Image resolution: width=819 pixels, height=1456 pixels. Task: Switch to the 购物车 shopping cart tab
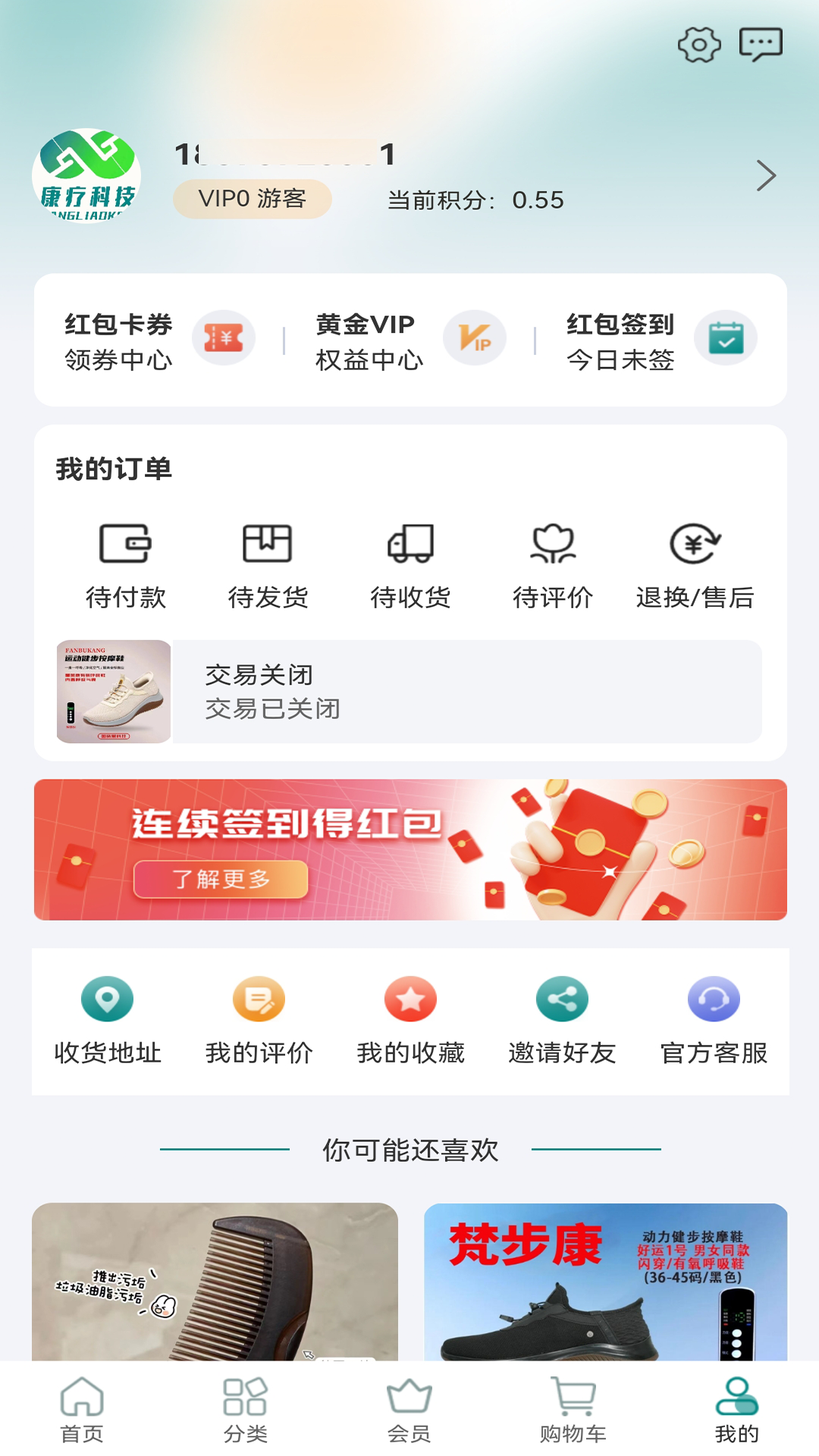(573, 1409)
